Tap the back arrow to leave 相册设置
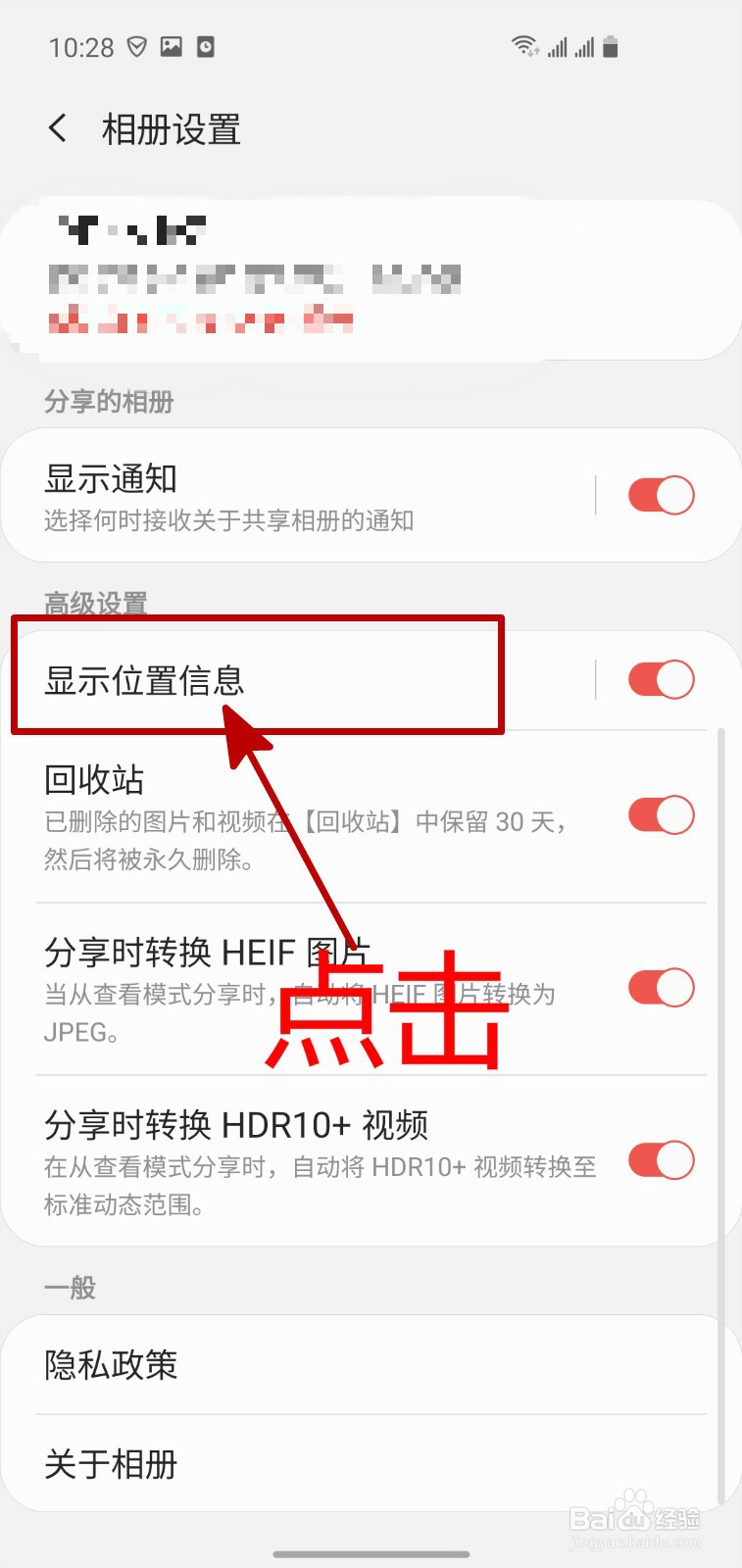 tap(56, 127)
